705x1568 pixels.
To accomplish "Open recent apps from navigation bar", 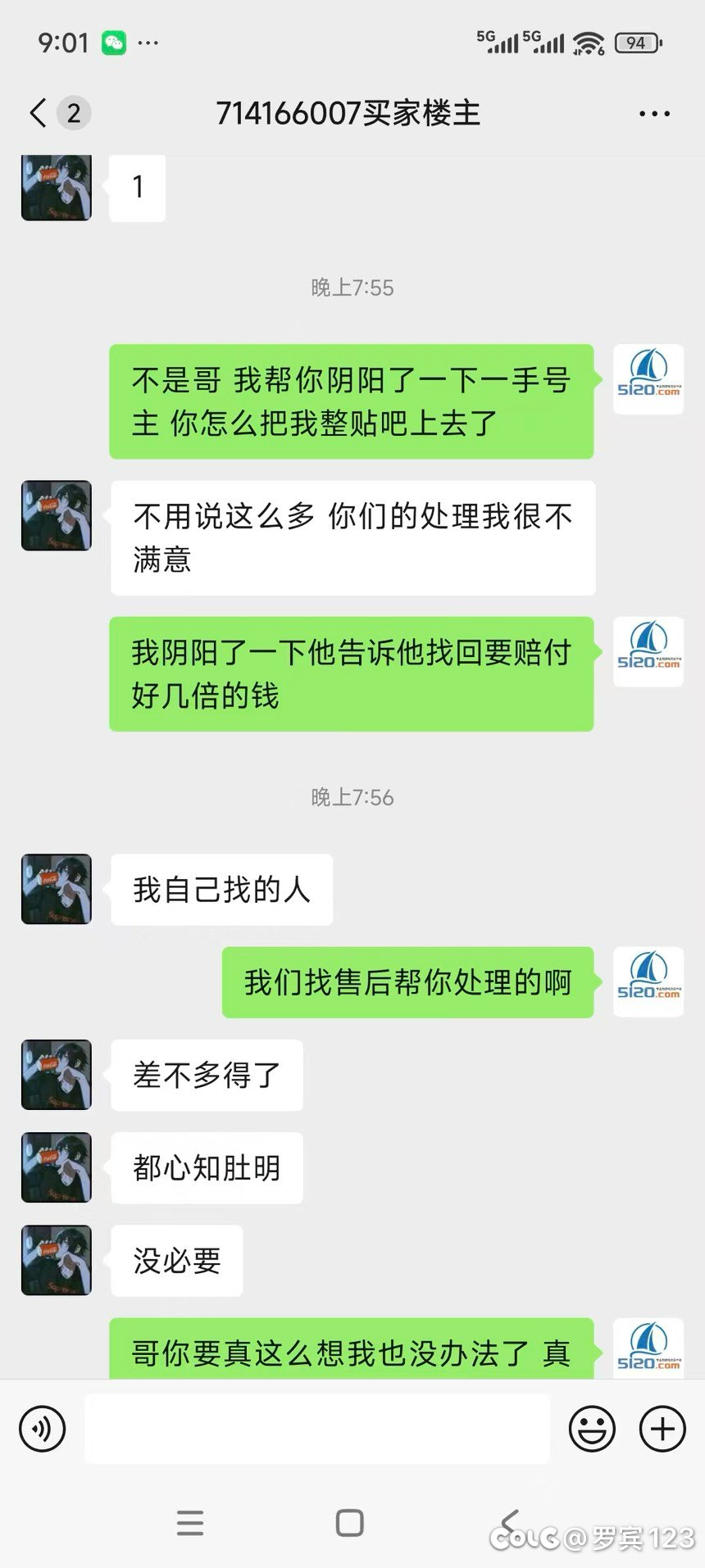I will [189, 1523].
